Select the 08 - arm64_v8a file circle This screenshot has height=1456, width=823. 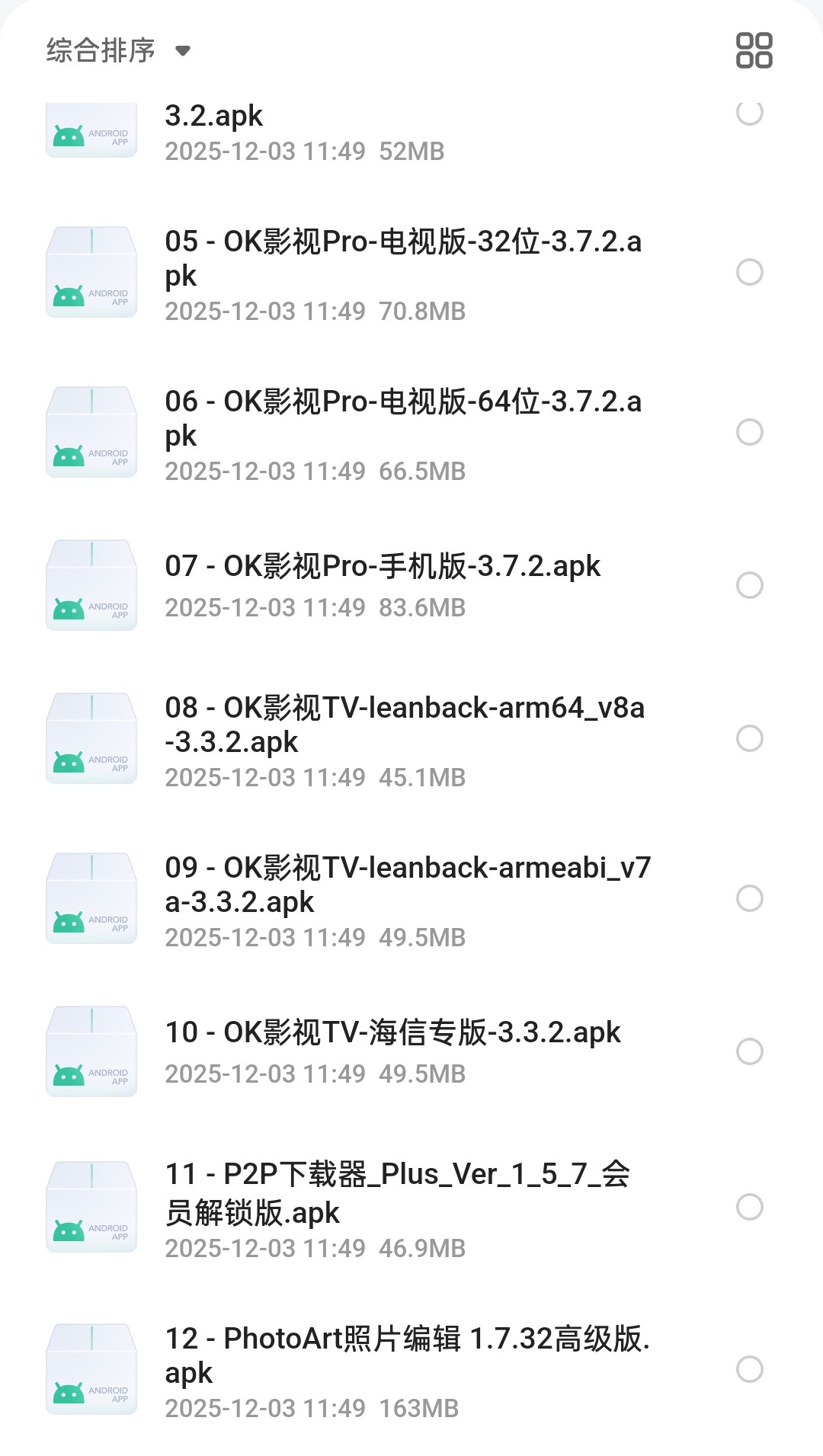click(750, 738)
